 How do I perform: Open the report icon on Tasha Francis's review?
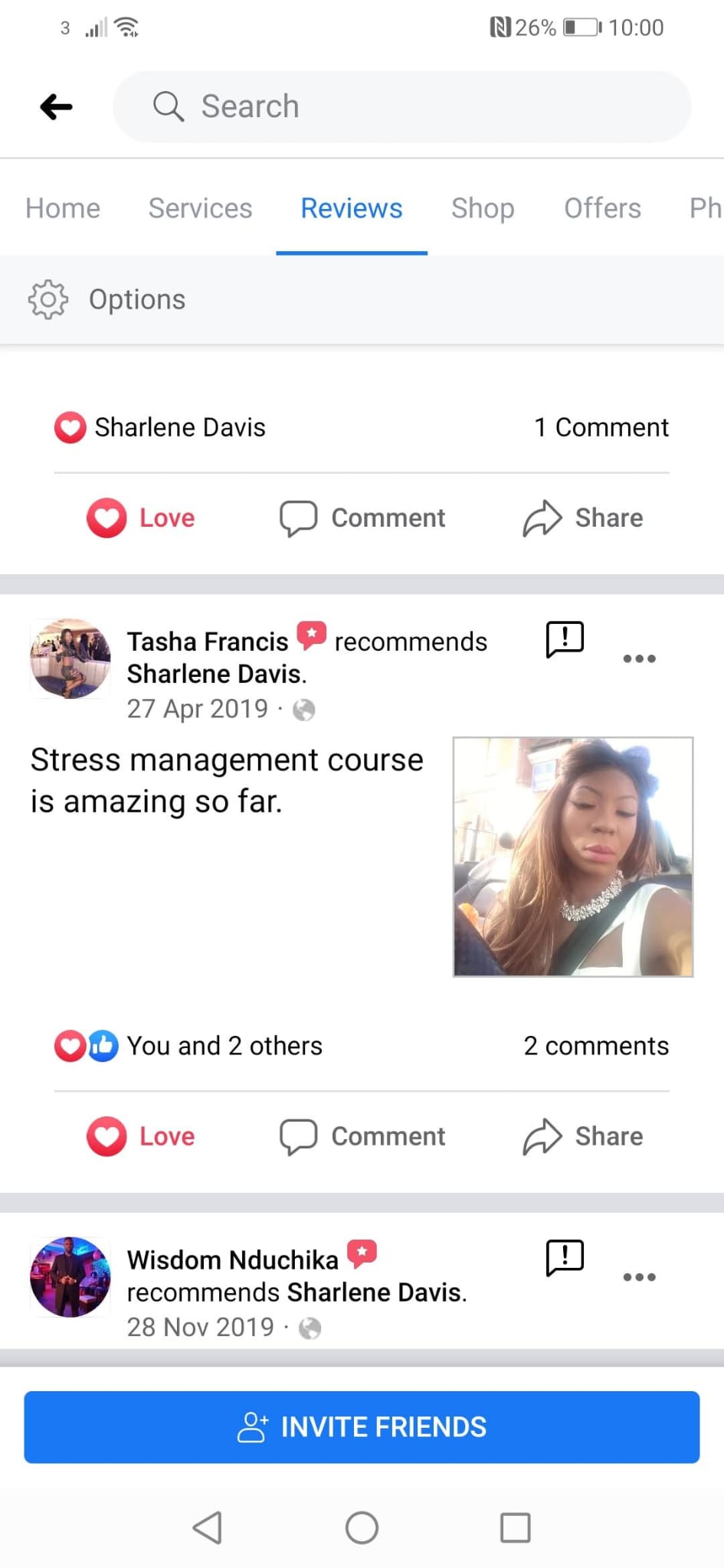(x=565, y=639)
